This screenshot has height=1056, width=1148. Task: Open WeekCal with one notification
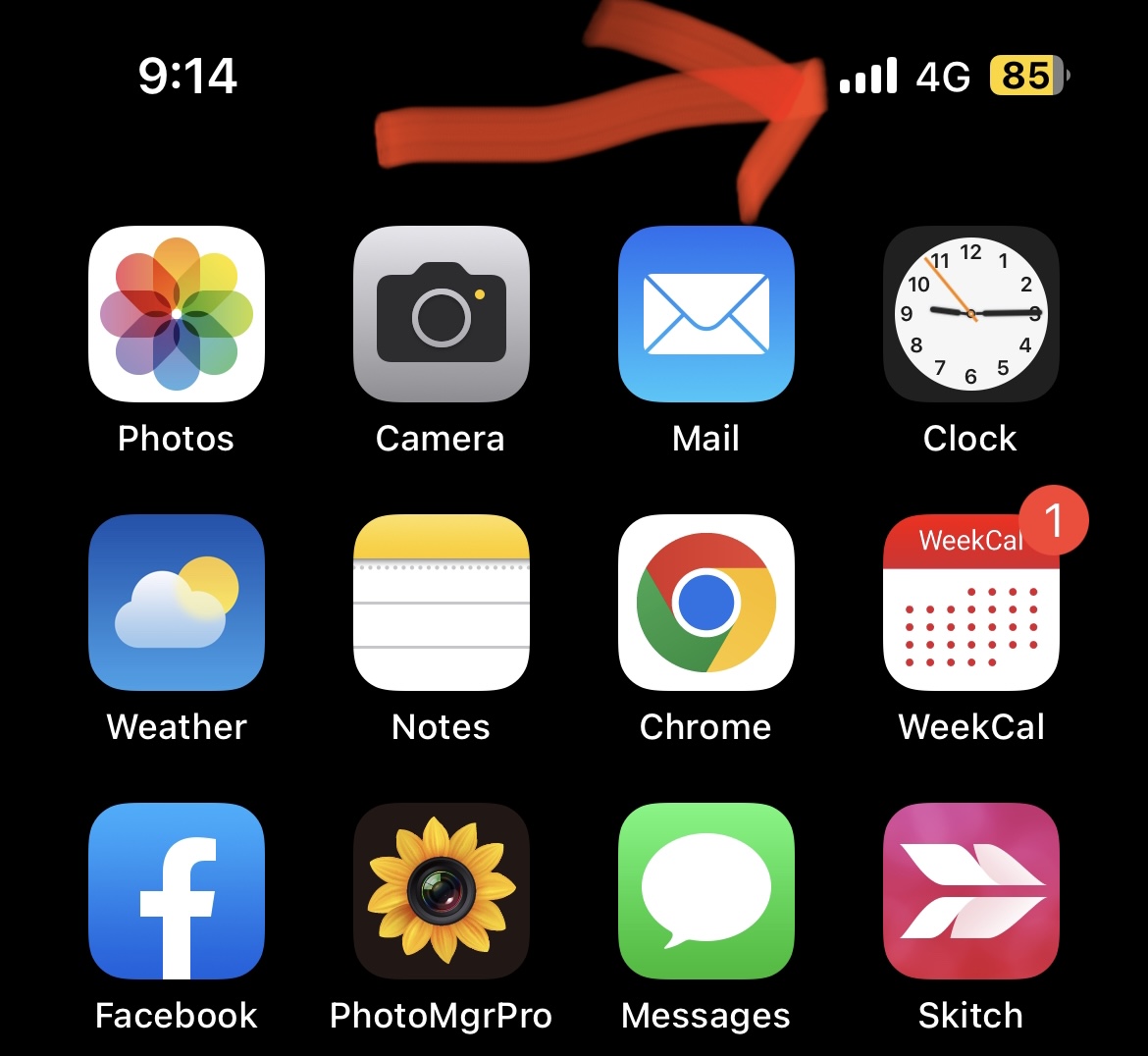click(971, 603)
